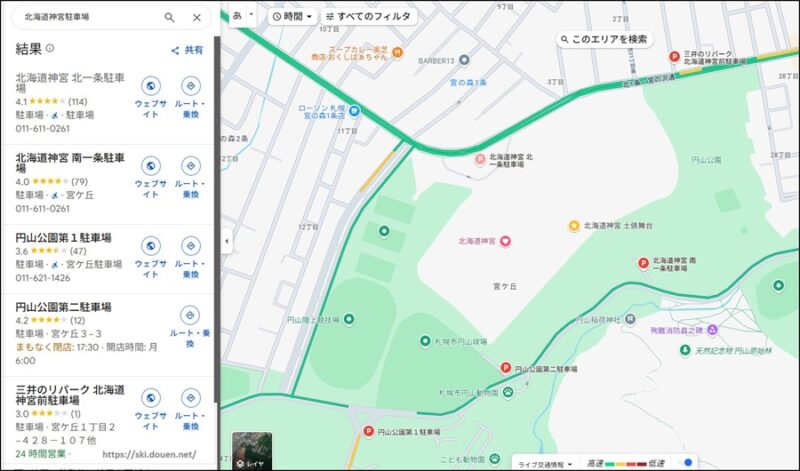Open website for 円山公園第１駐車場

click(x=150, y=254)
